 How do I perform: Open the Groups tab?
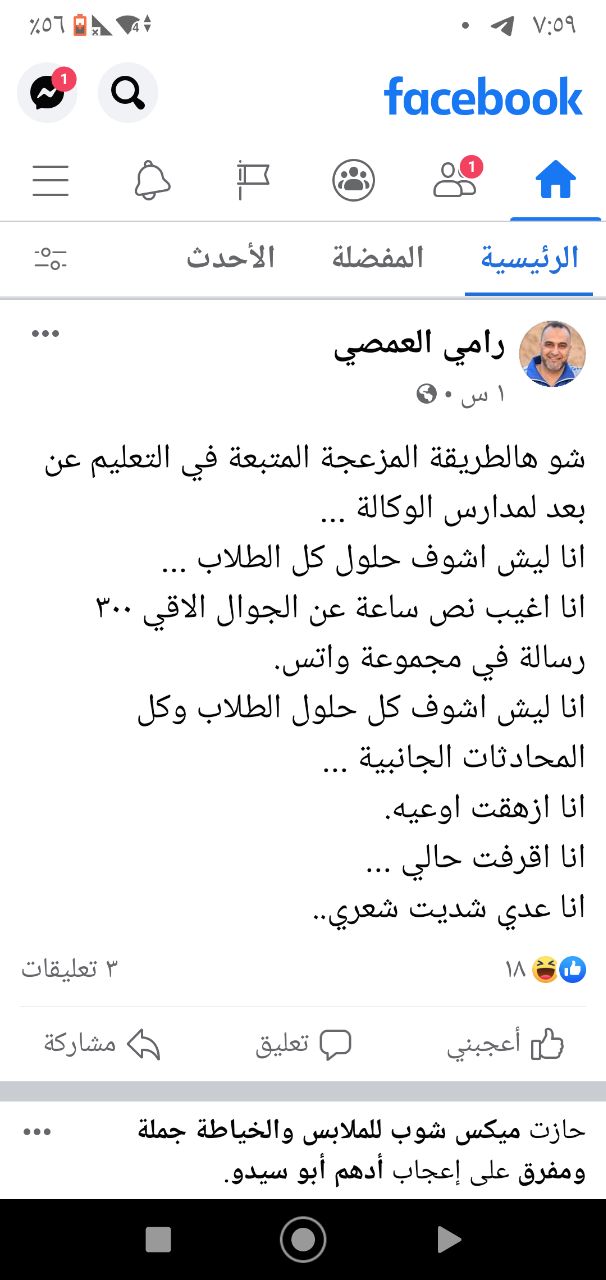[x=354, y=181]
